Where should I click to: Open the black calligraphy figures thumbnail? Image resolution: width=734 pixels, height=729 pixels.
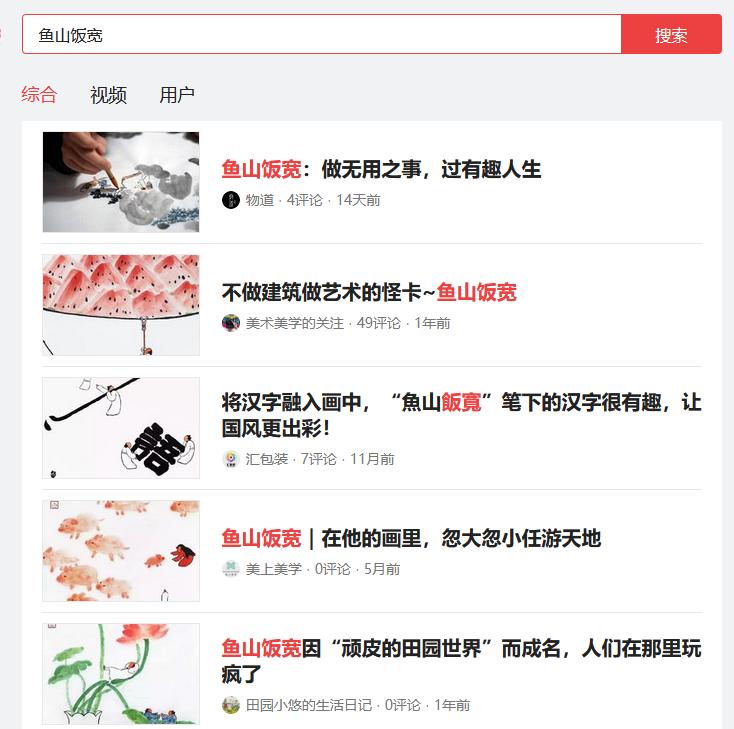[121, 428]
